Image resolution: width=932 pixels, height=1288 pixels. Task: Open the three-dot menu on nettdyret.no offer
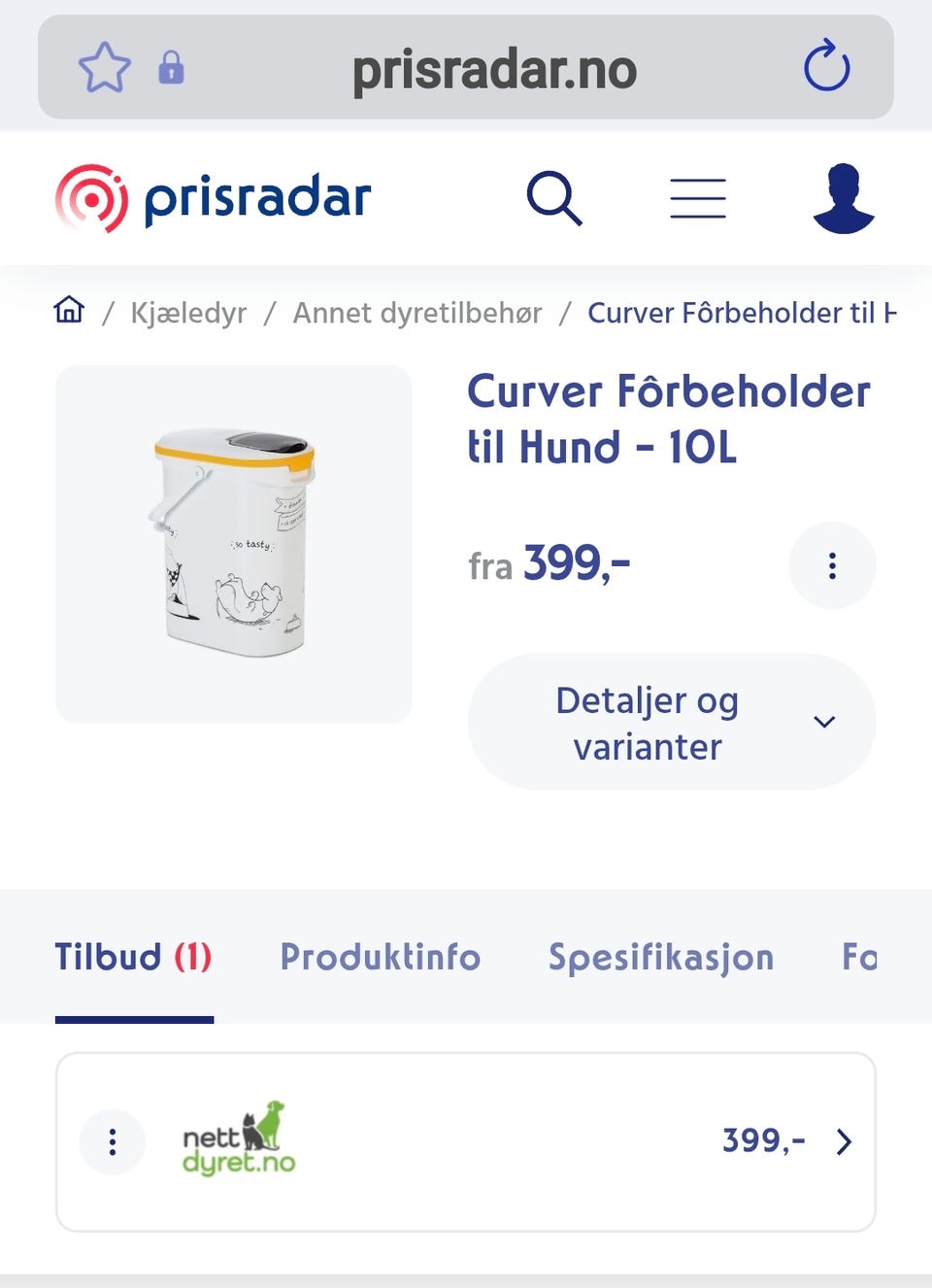113,1141
